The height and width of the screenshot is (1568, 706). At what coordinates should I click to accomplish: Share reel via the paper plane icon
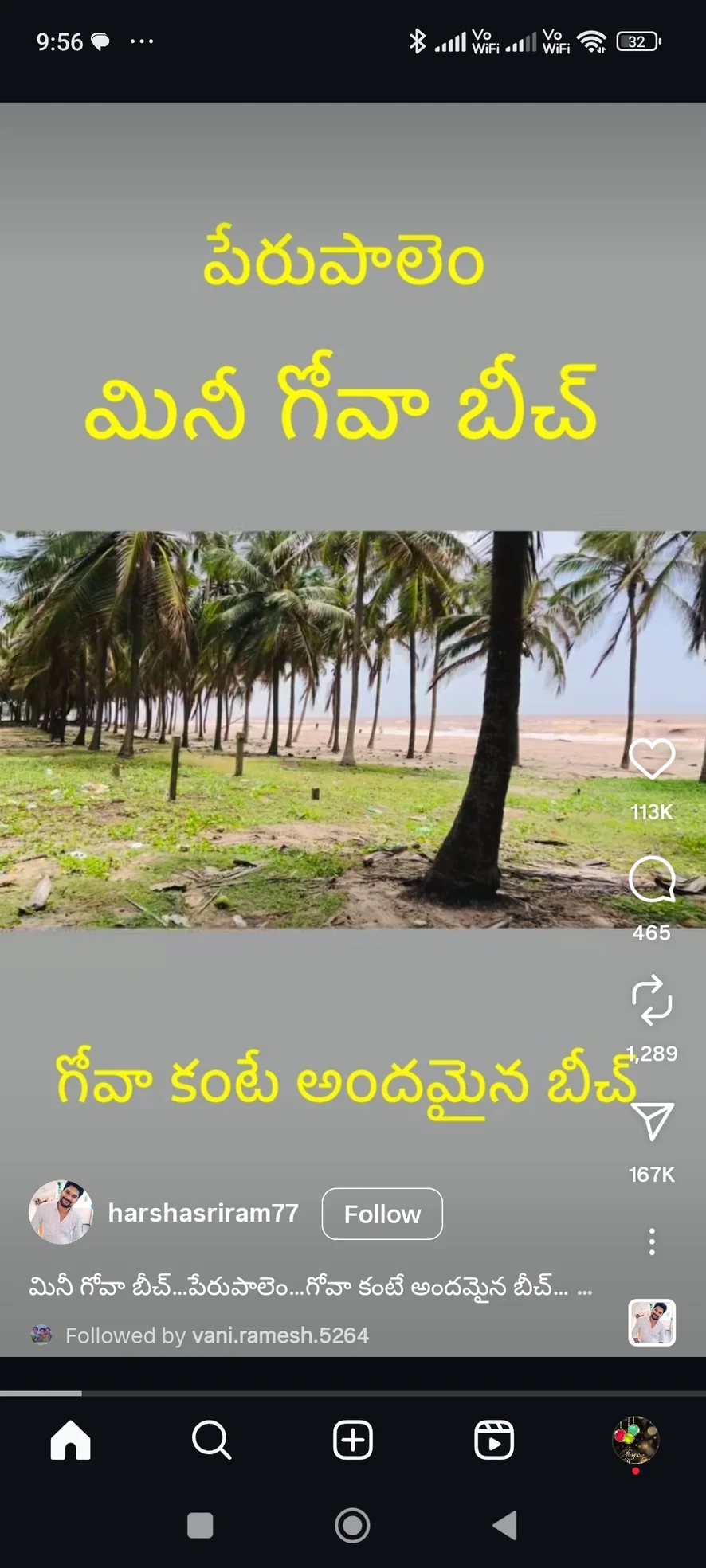click(x=653, y=1121)
